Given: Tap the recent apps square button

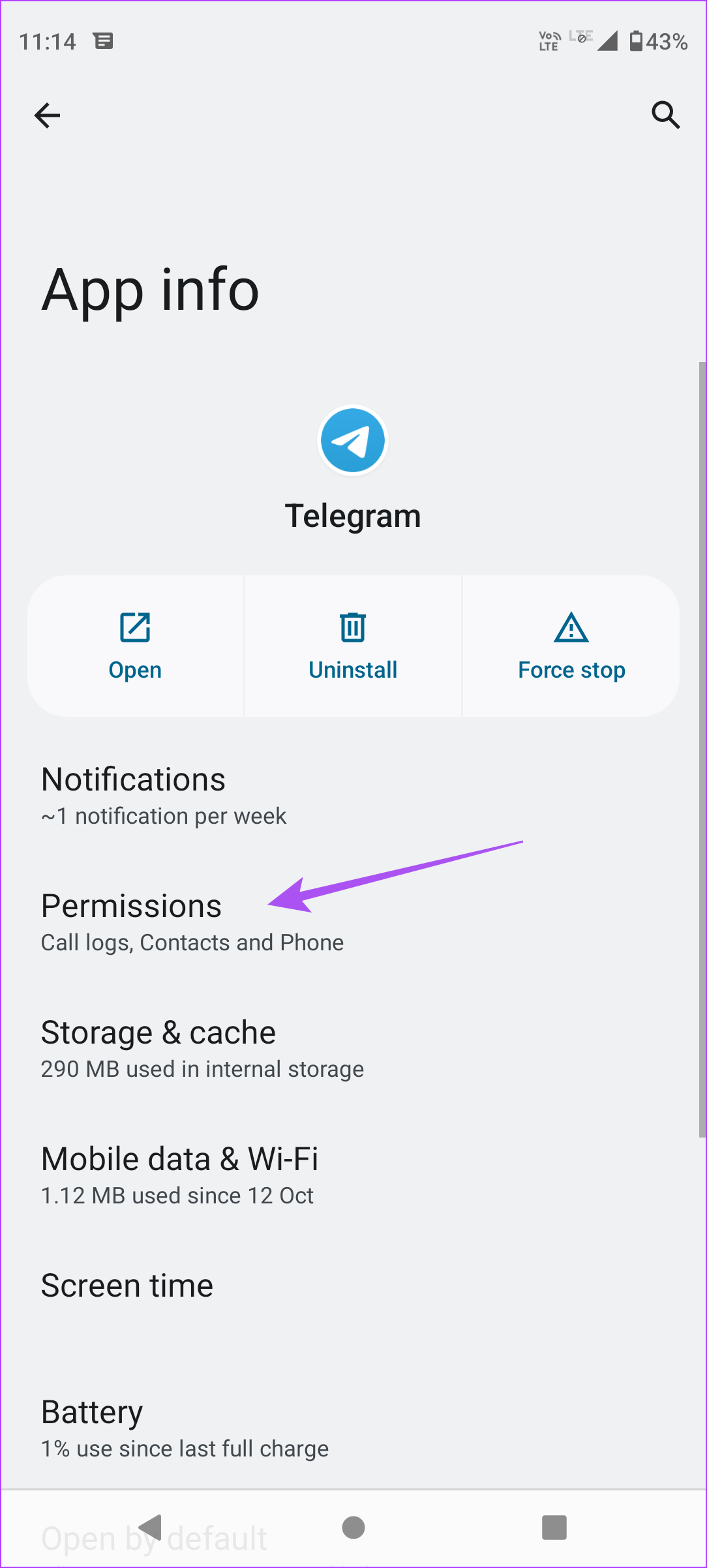Looking at the screenshot, I should (554, 1528).
